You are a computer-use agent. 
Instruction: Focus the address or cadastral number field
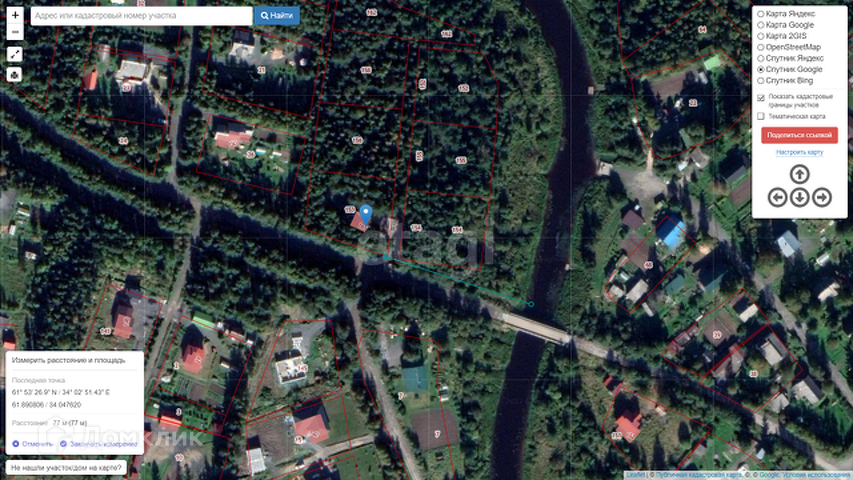141,16
